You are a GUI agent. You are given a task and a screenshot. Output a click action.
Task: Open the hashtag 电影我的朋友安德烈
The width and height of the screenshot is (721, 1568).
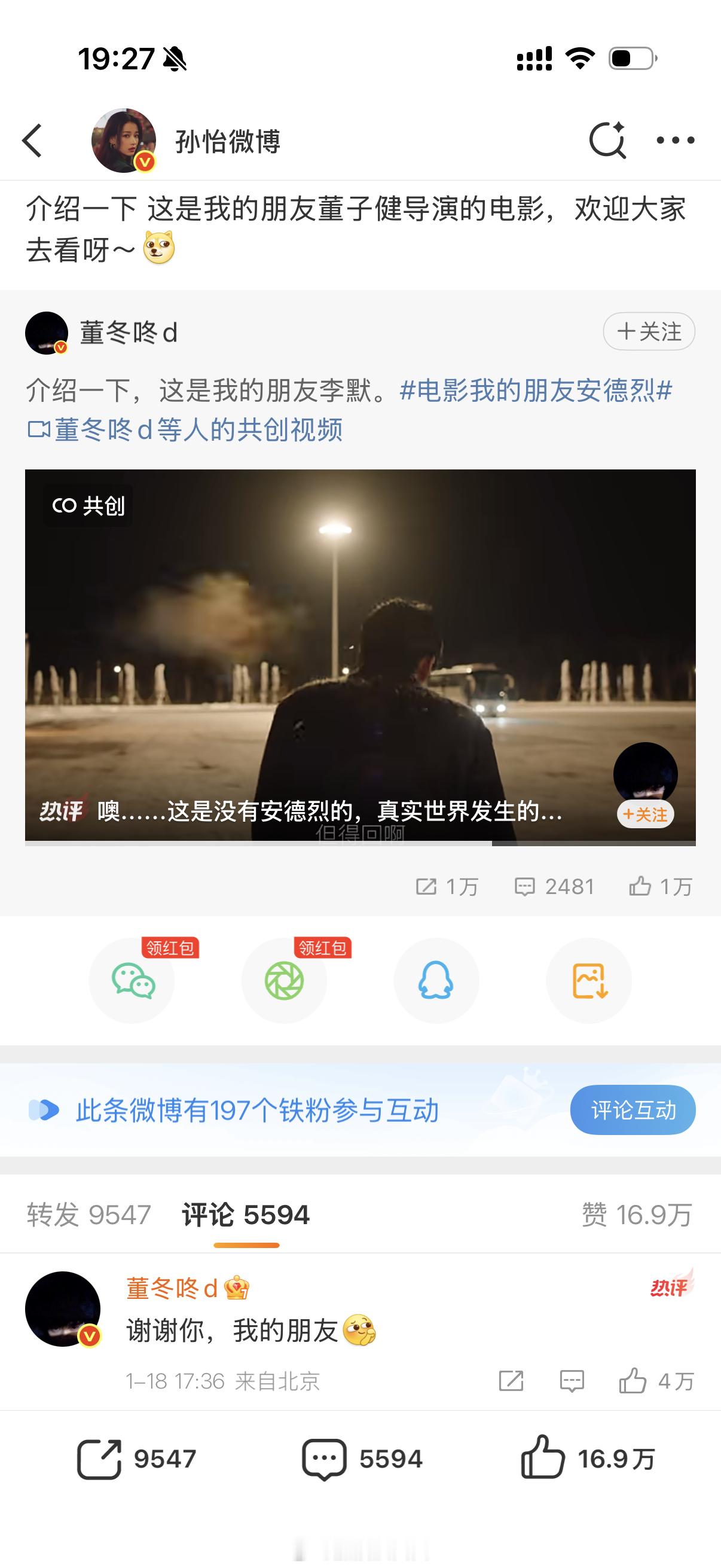[x=536, y=393]
